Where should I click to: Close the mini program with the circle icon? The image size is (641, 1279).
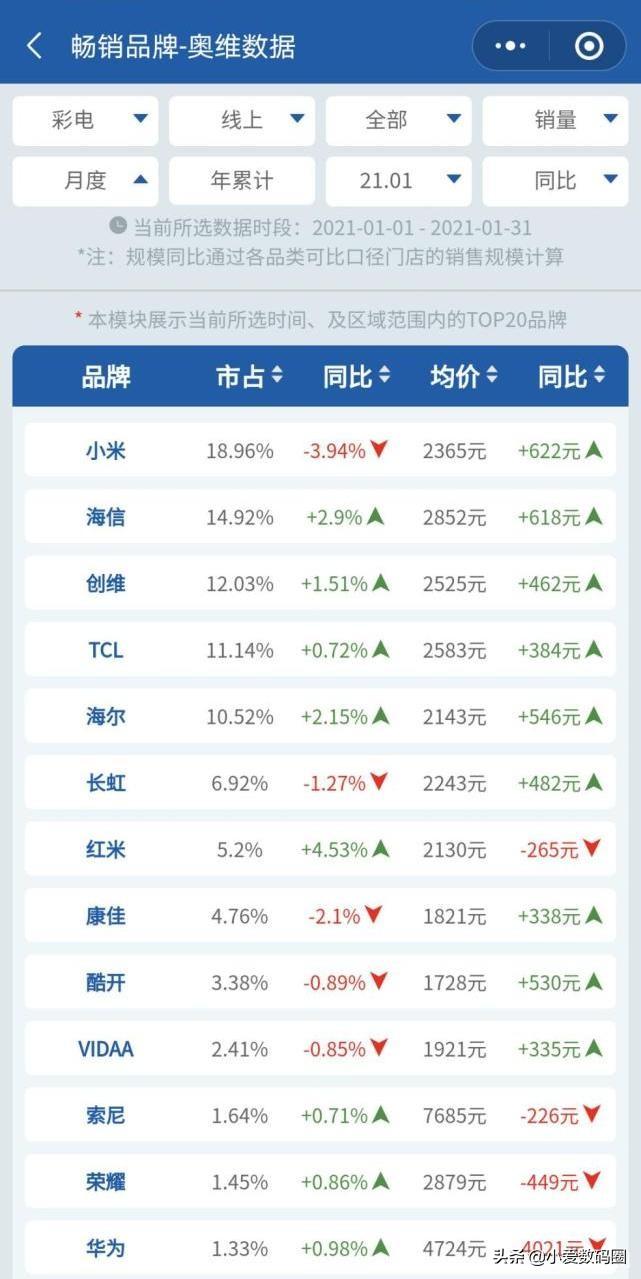pyautogui.click(x=589, y=46)
